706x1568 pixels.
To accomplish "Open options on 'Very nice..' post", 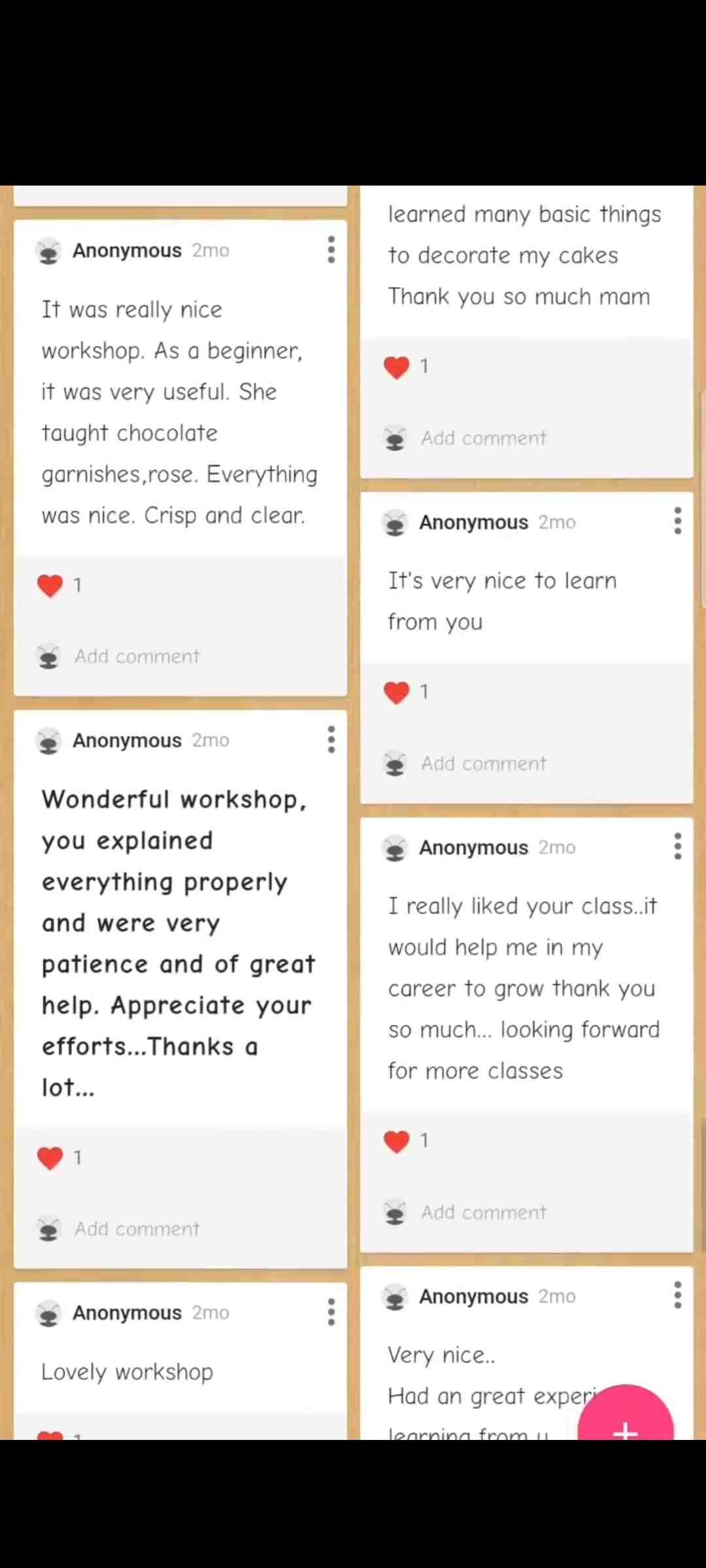I will click(678, 1296).
